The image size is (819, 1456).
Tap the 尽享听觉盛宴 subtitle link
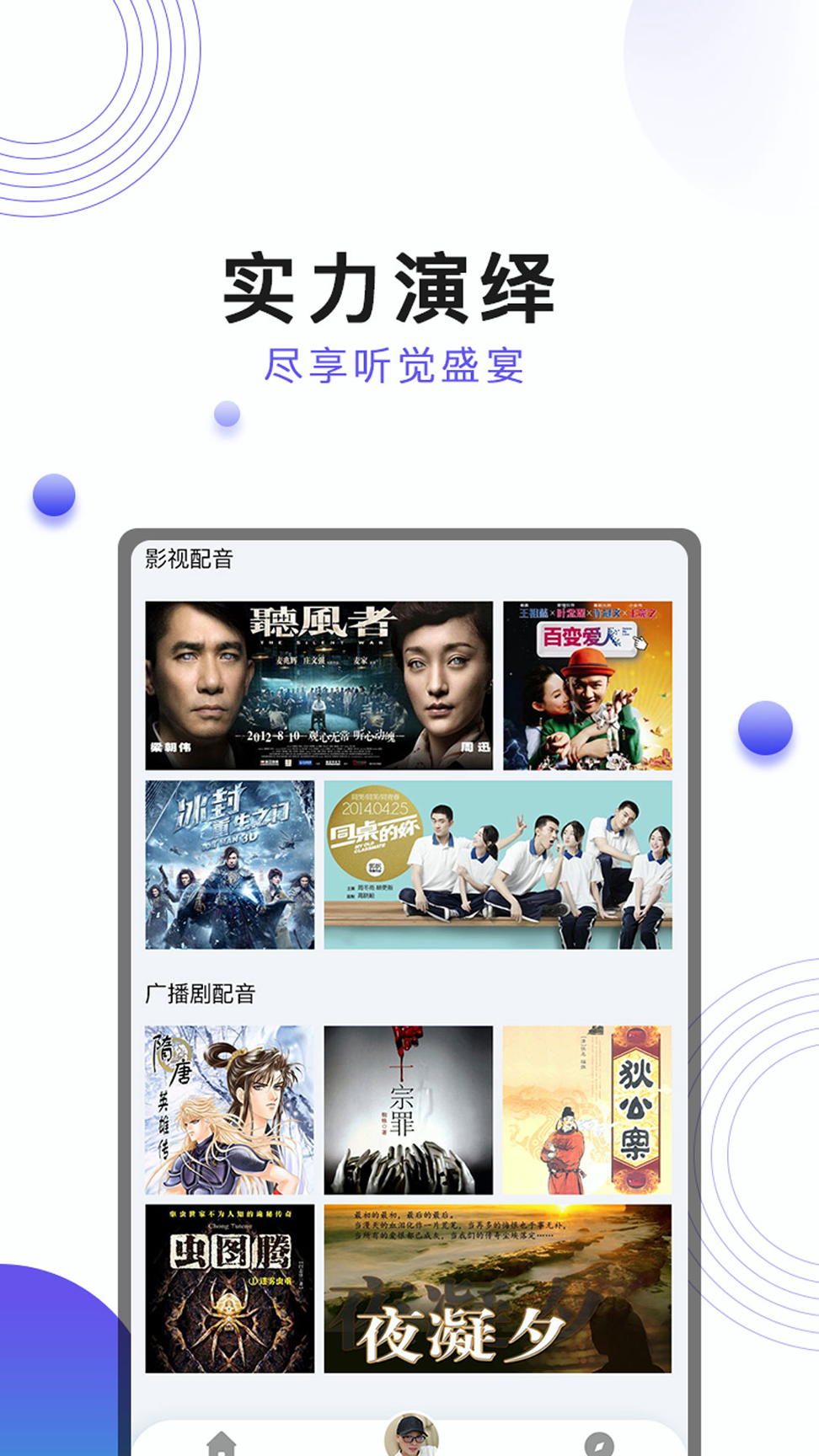(x=398, y=366)
